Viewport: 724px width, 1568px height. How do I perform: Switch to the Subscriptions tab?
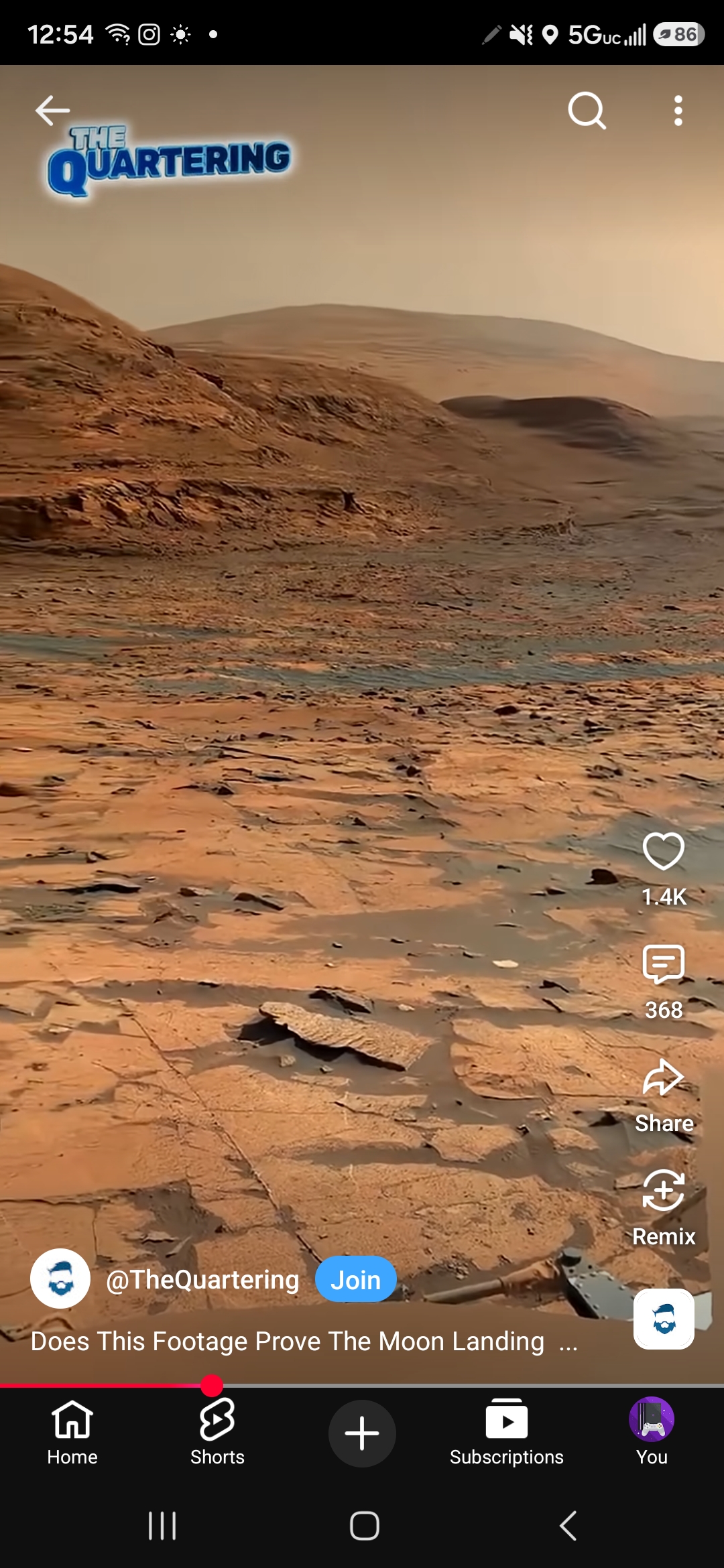pos(507,1433)
